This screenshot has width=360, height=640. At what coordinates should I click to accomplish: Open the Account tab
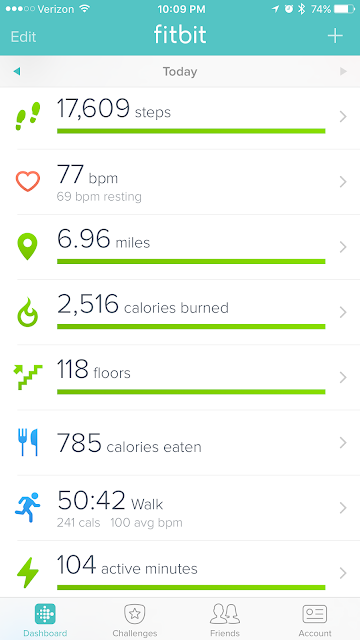[x=315, y=620]
